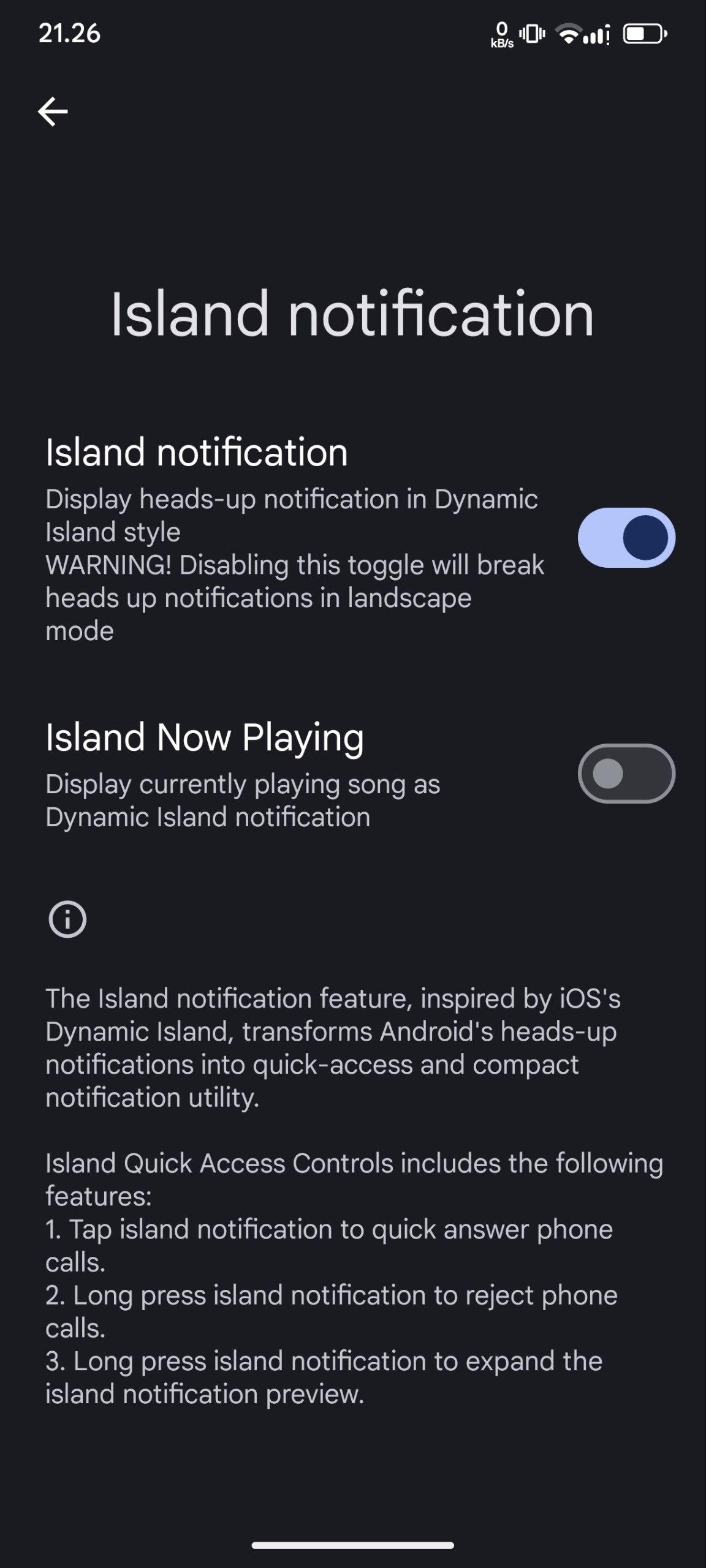Screen dimensions: 706x1568
Task: Disable the Island notification switch
Action: point(626,537)
